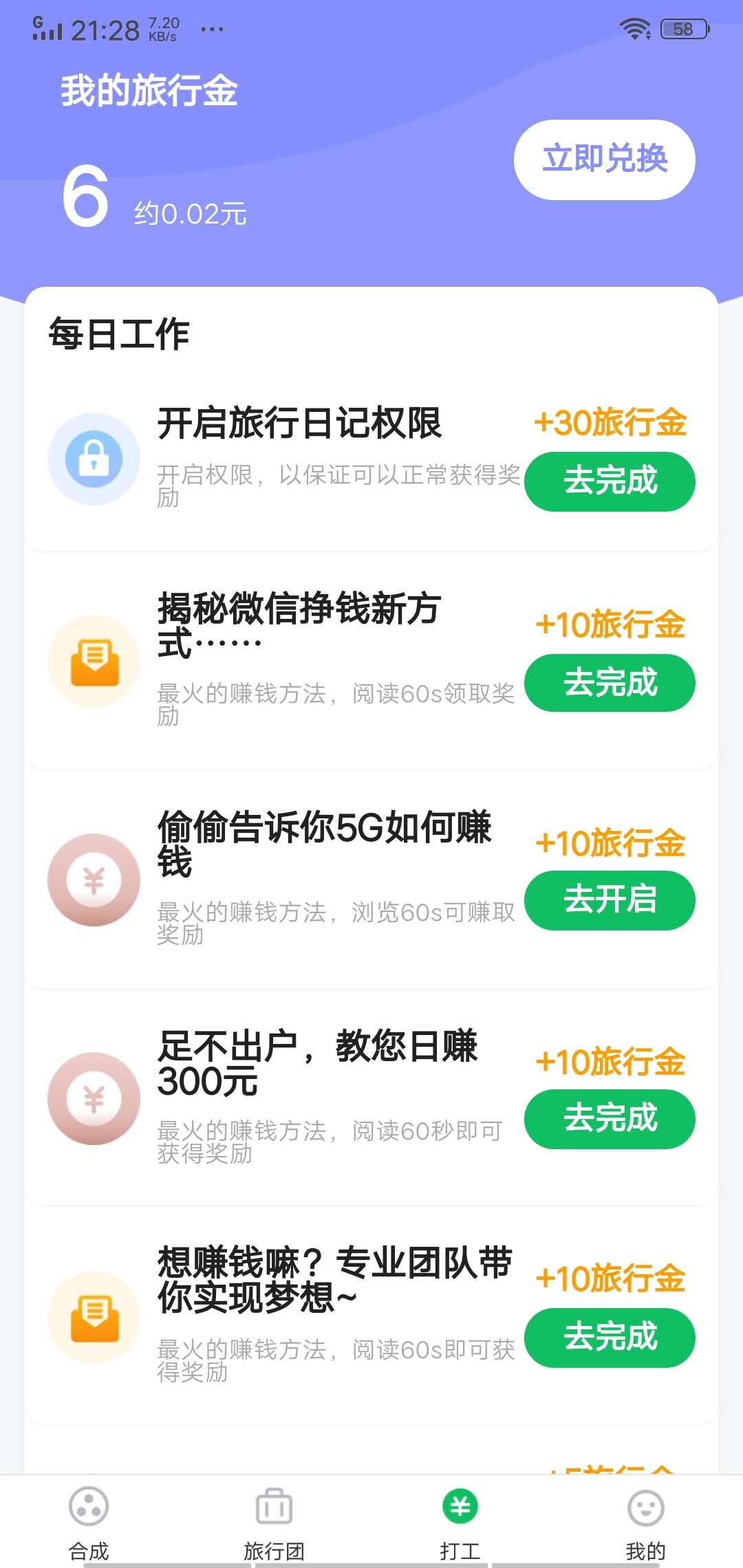Tap 去开启 for 偷偷告诉你5G如何赚钱
Viewport: 743px width, 1568px height.
click(x=610, y=900)
